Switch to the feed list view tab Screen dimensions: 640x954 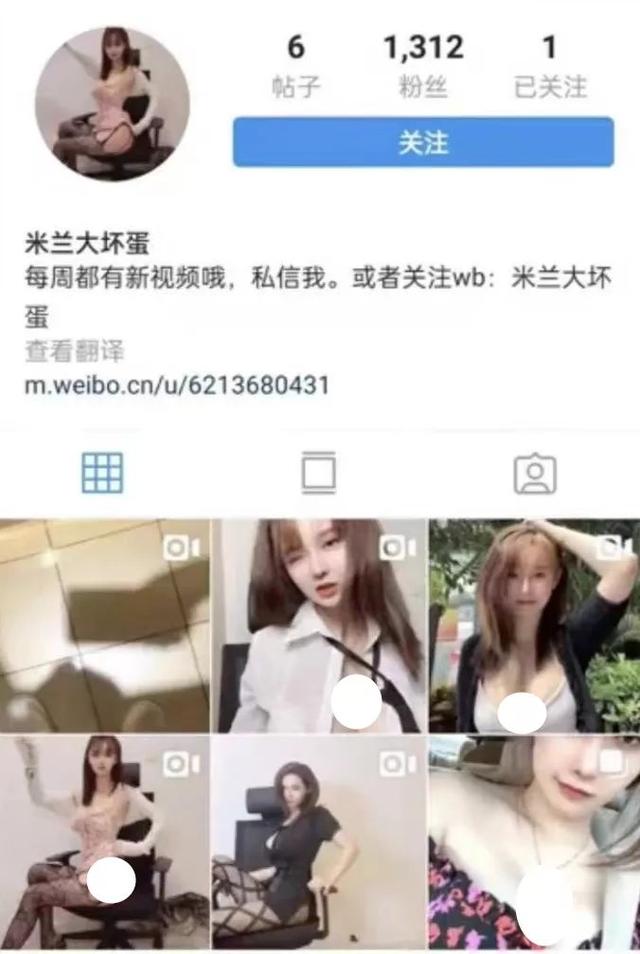(319, 473)
